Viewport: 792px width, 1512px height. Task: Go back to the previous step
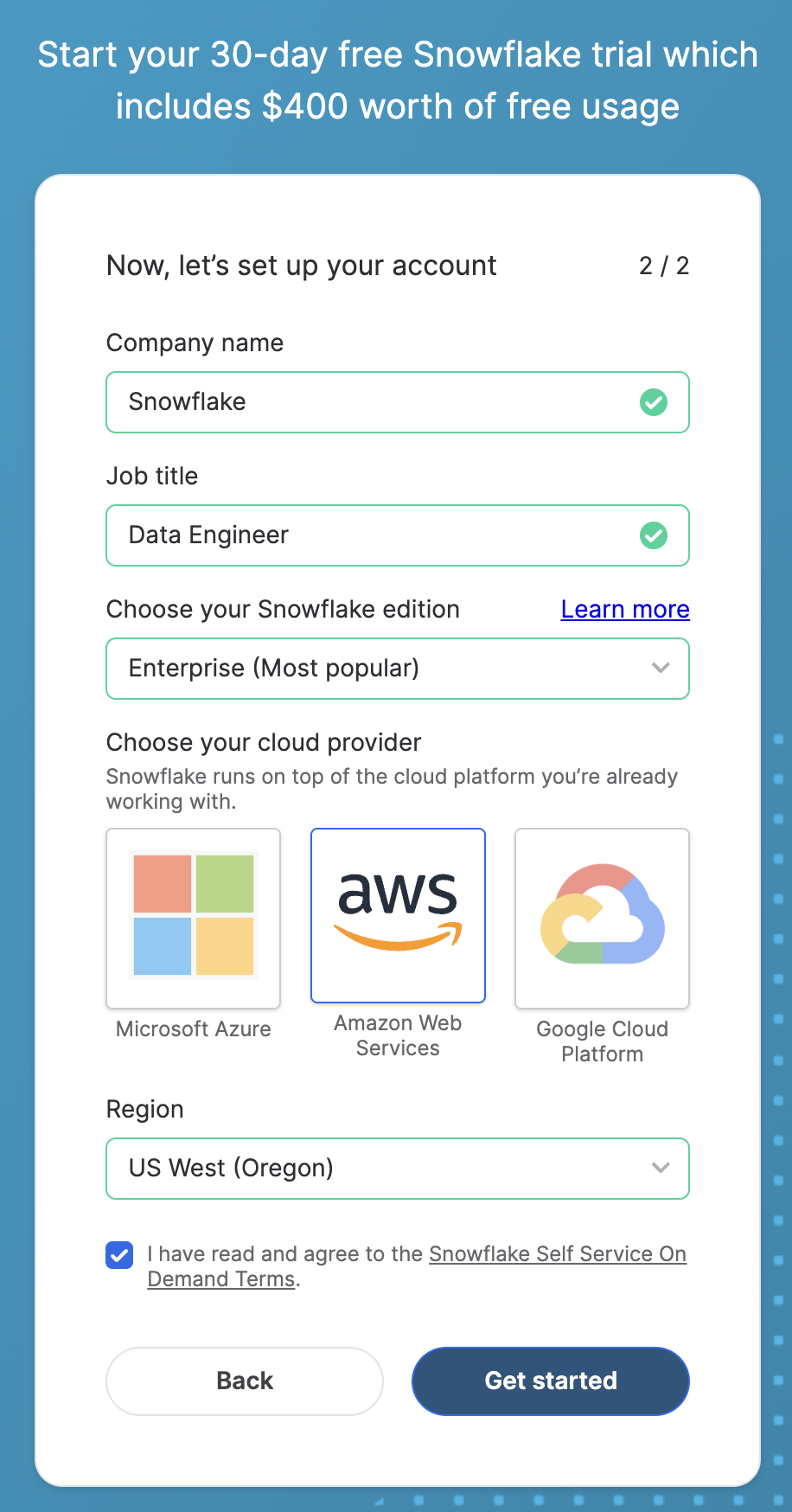click(245, 1381)
